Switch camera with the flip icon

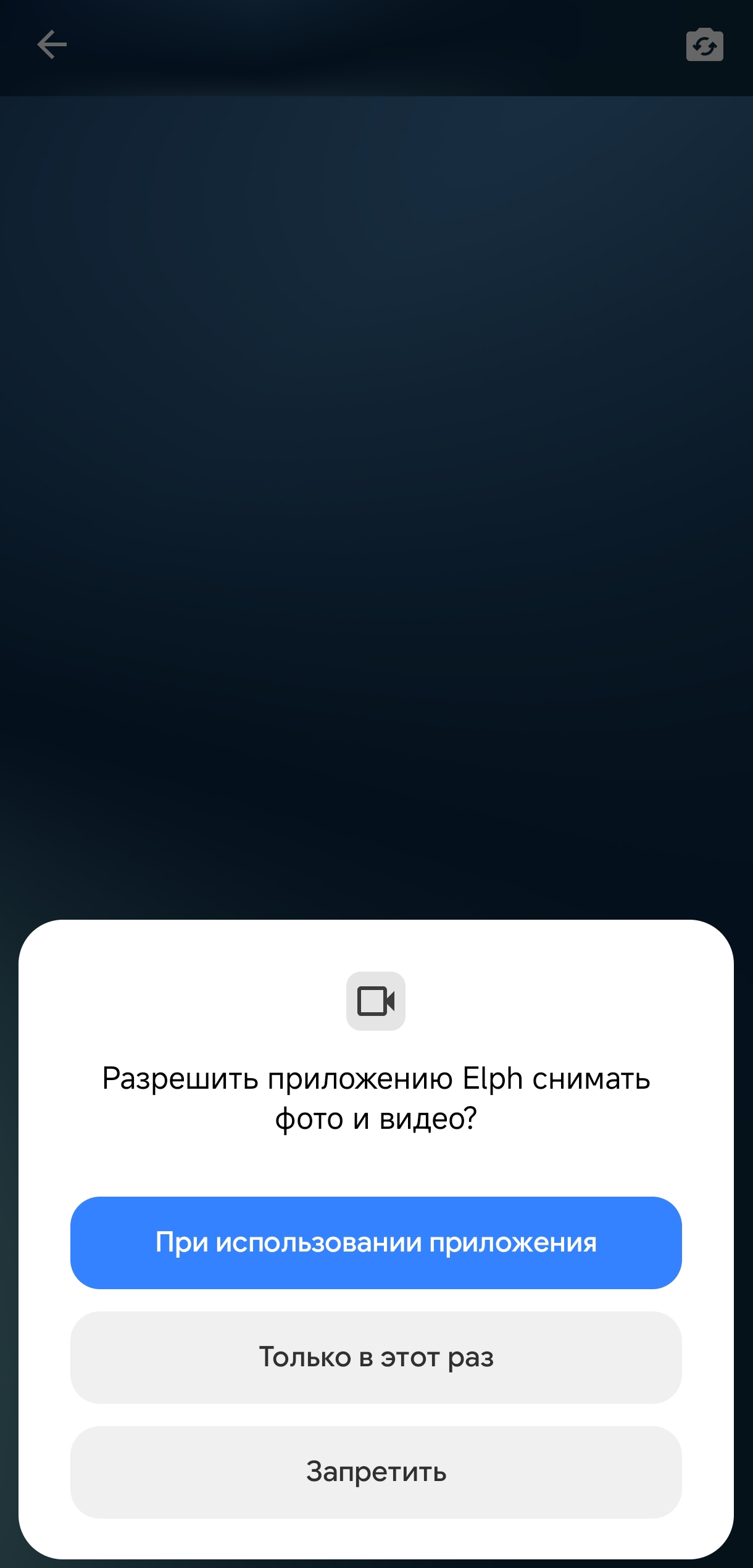click(x=704, y=45)
